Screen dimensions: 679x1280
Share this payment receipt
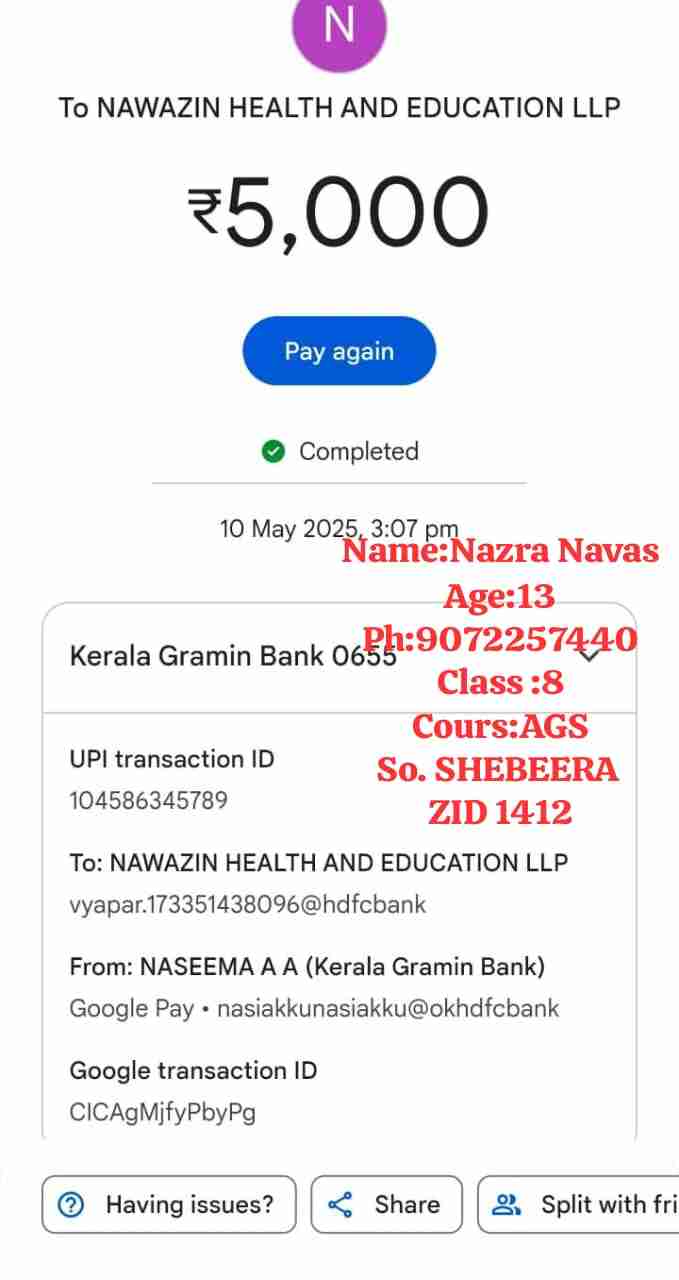coord(386,1204)
